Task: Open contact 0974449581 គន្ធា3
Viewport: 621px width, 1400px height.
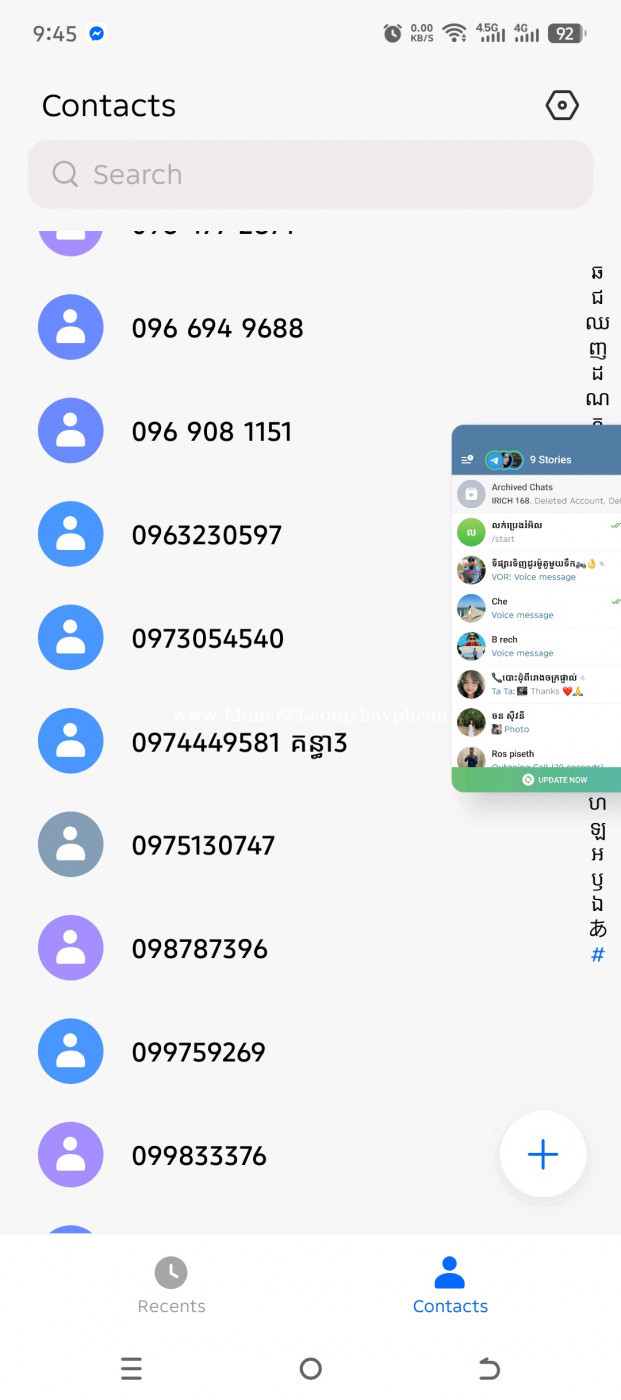Action: pos(239,742)
